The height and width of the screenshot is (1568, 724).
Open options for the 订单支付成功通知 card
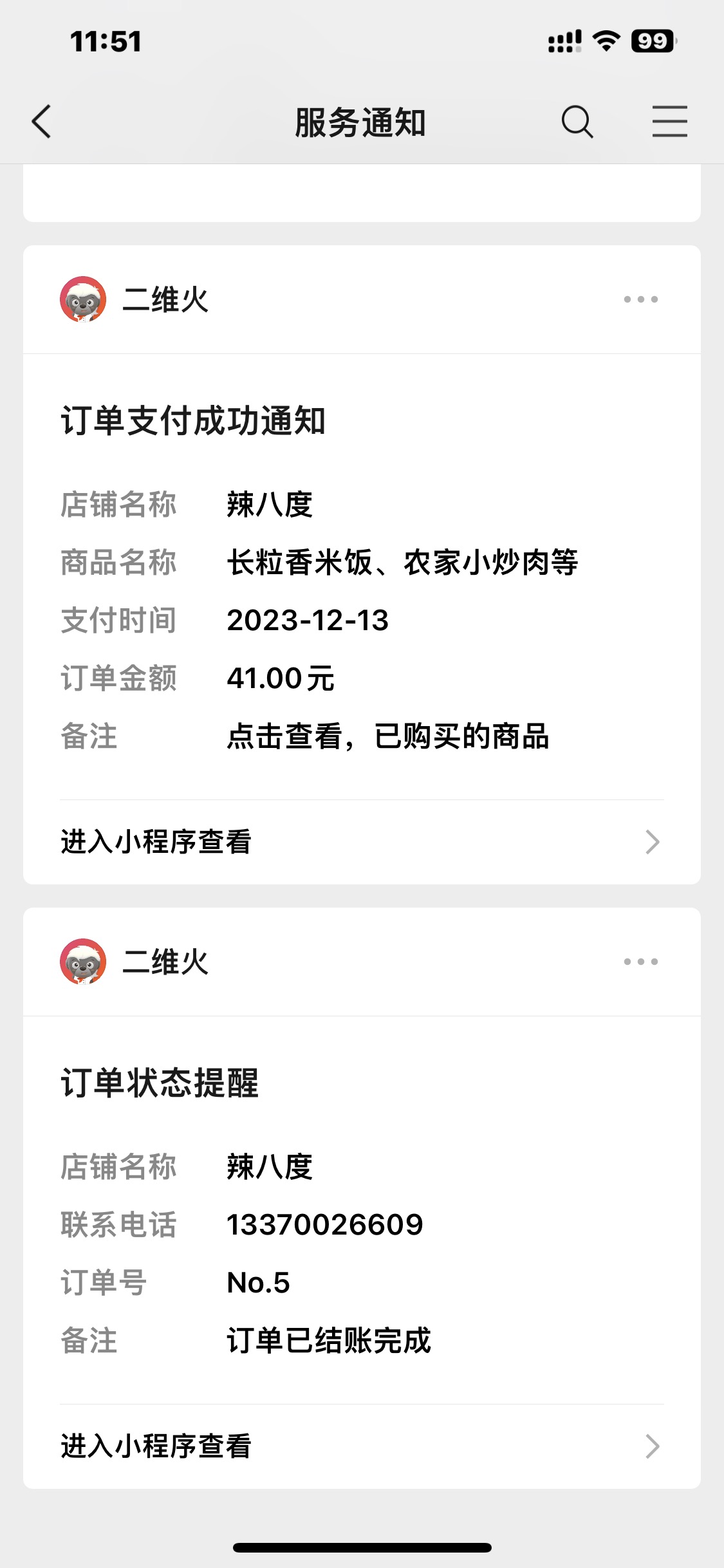tap(641, 299)
